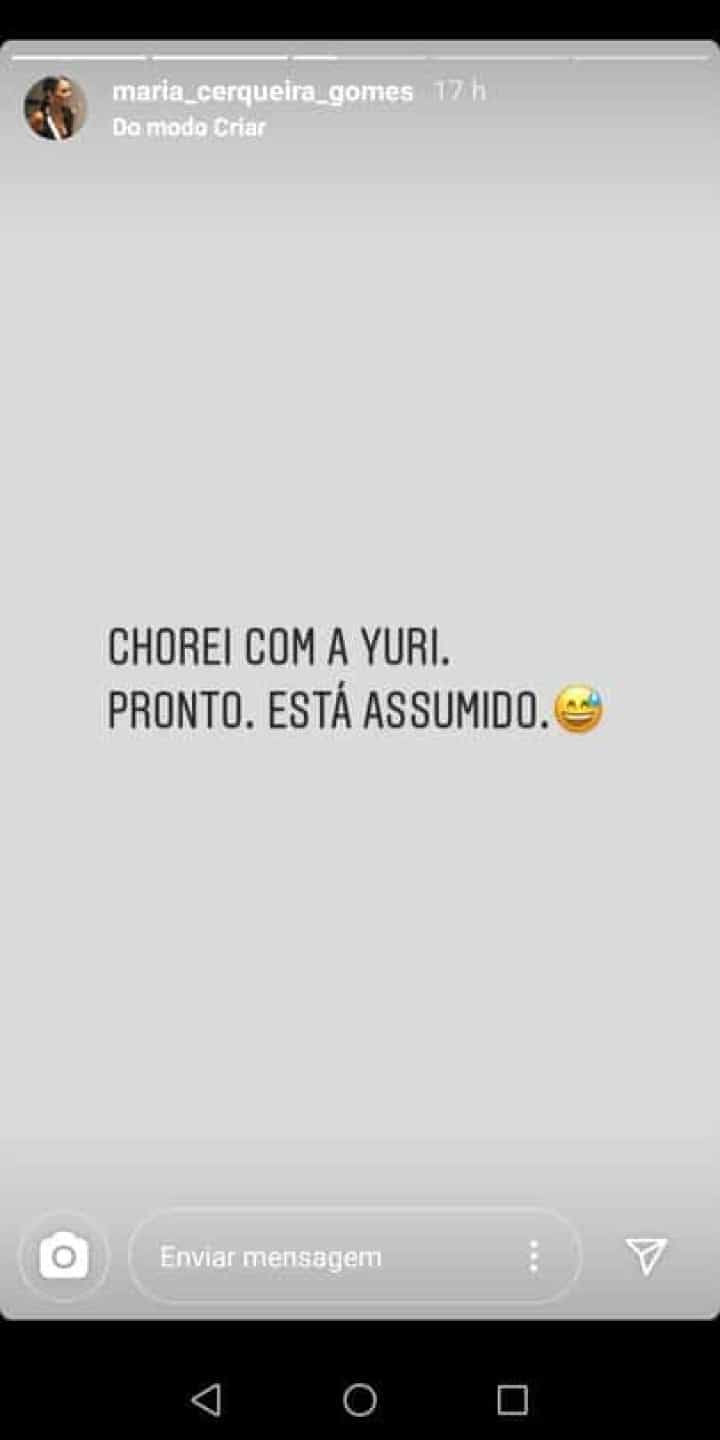Open the recent apps view

click(x=512, y=1399)
